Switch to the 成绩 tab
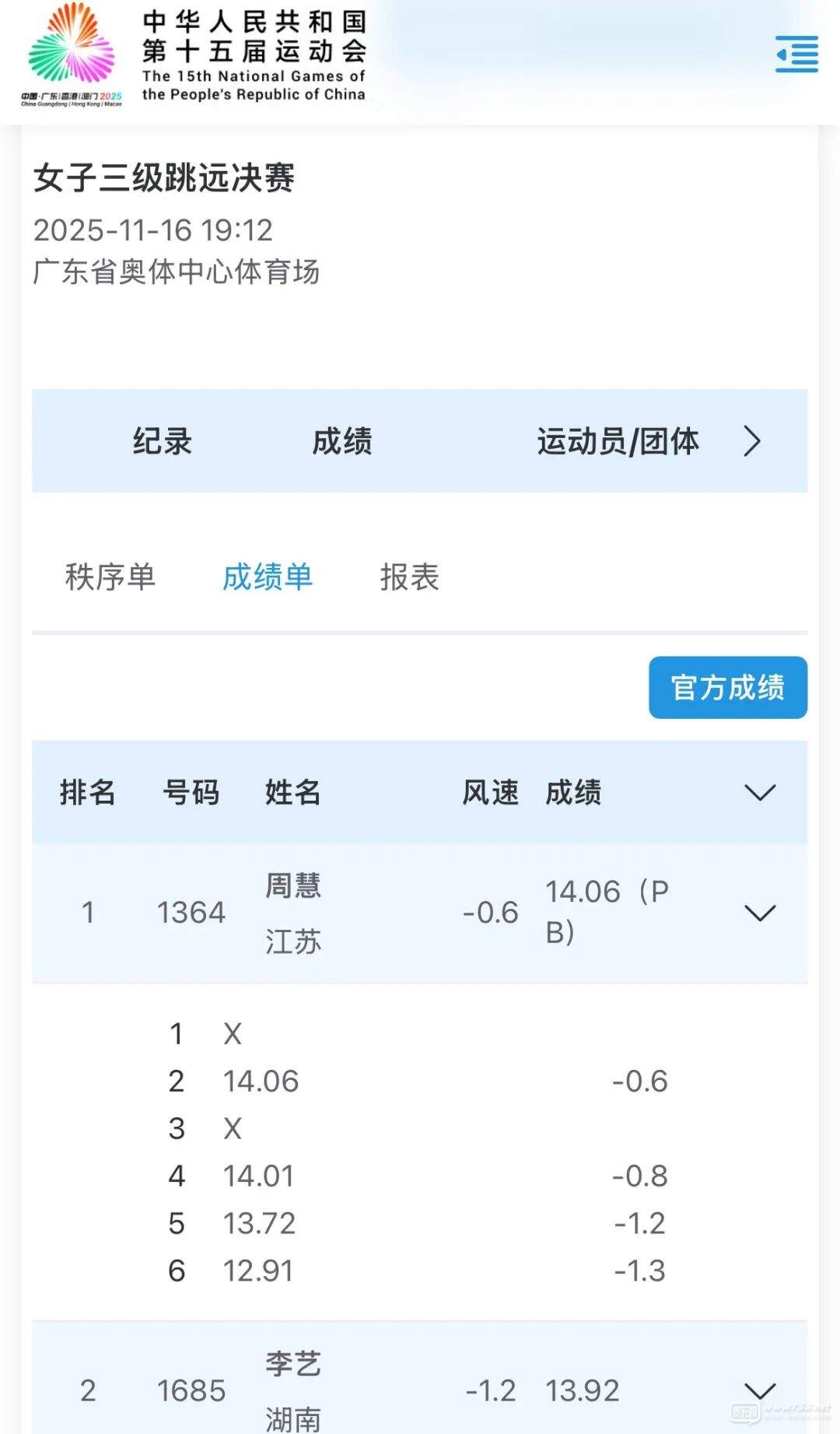 point(342,441)
